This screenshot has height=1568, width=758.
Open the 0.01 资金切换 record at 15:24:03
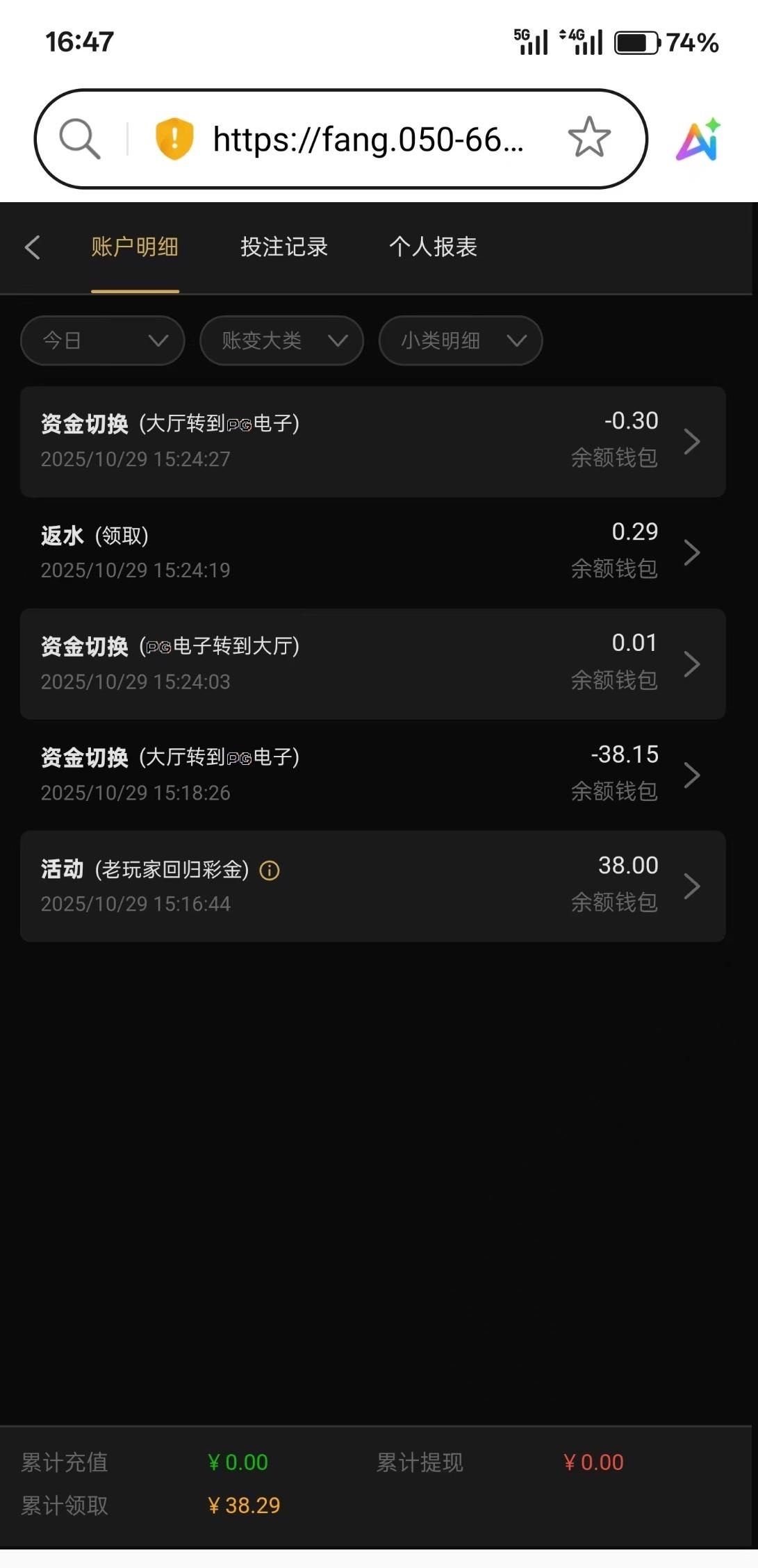(x=372, y=663)
